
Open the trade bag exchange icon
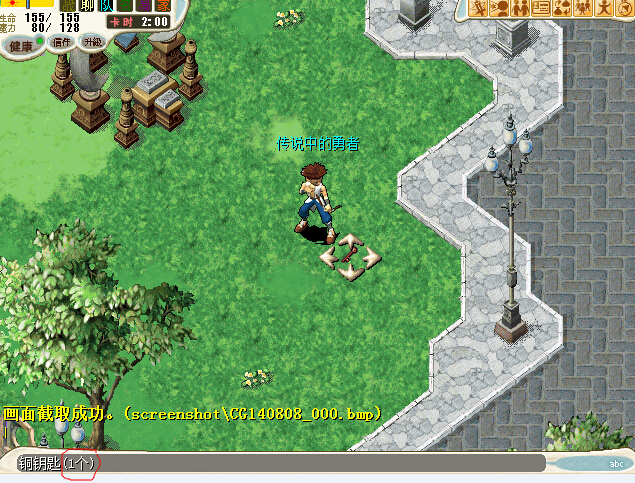(x=562, y=9)
